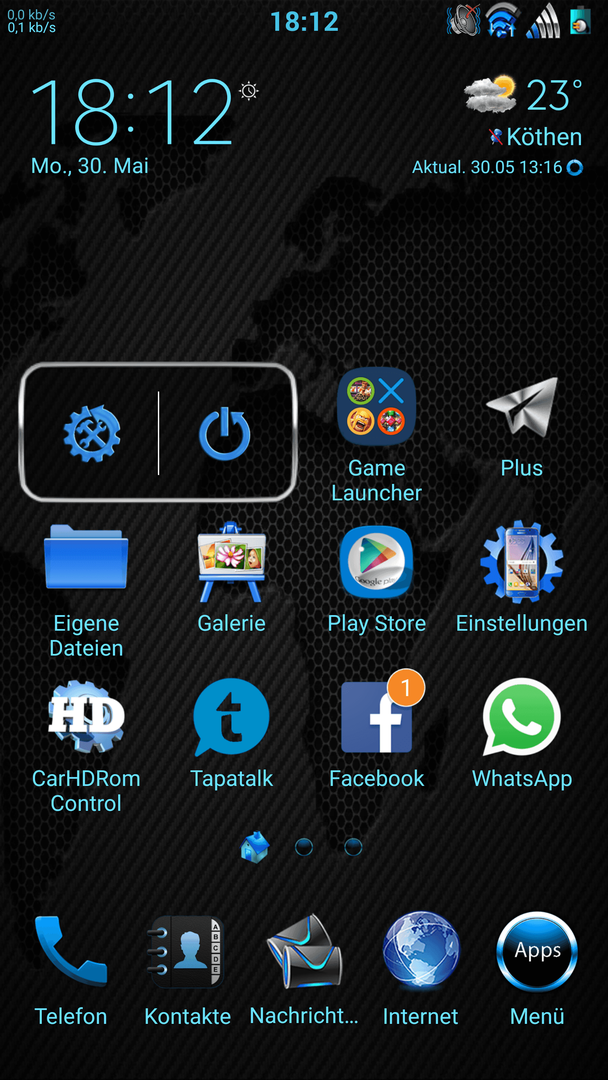Refresh the weather update

point(575,168)
